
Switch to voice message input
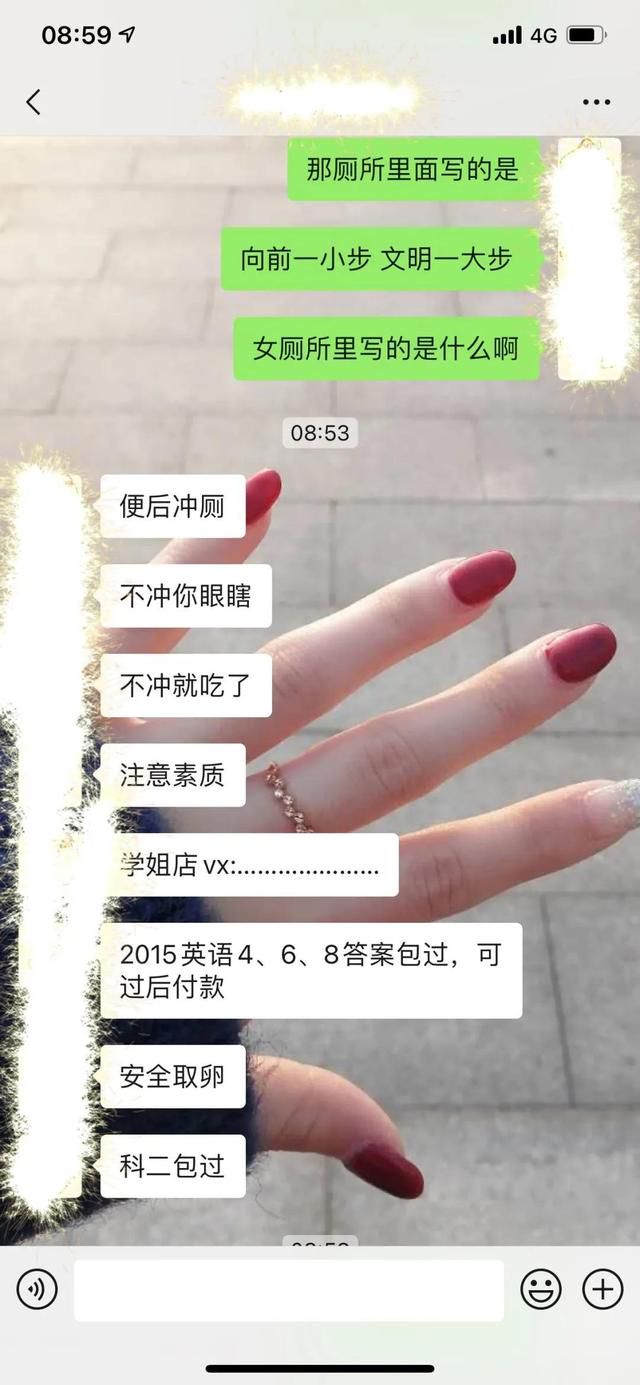[x=37, y=1290]
